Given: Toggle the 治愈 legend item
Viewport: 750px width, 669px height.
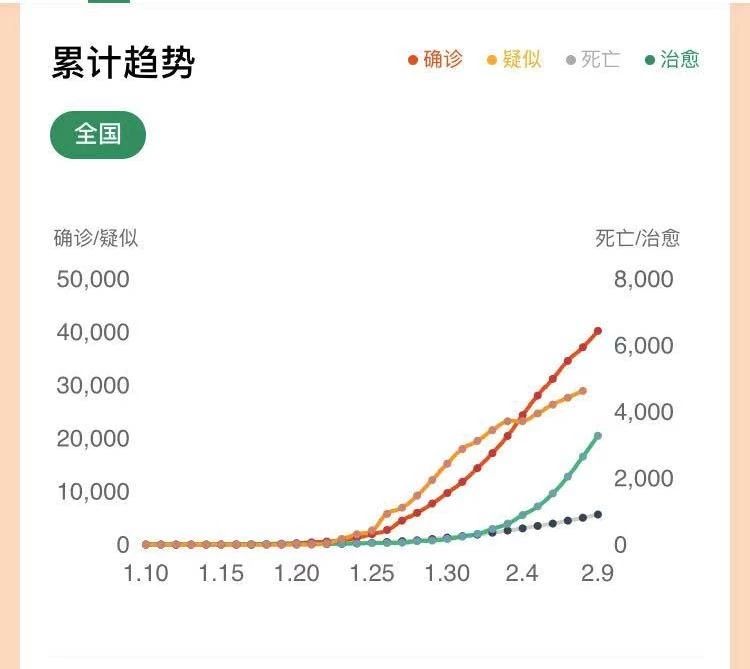Looking at the screenshot, I should tap(672, 59).
